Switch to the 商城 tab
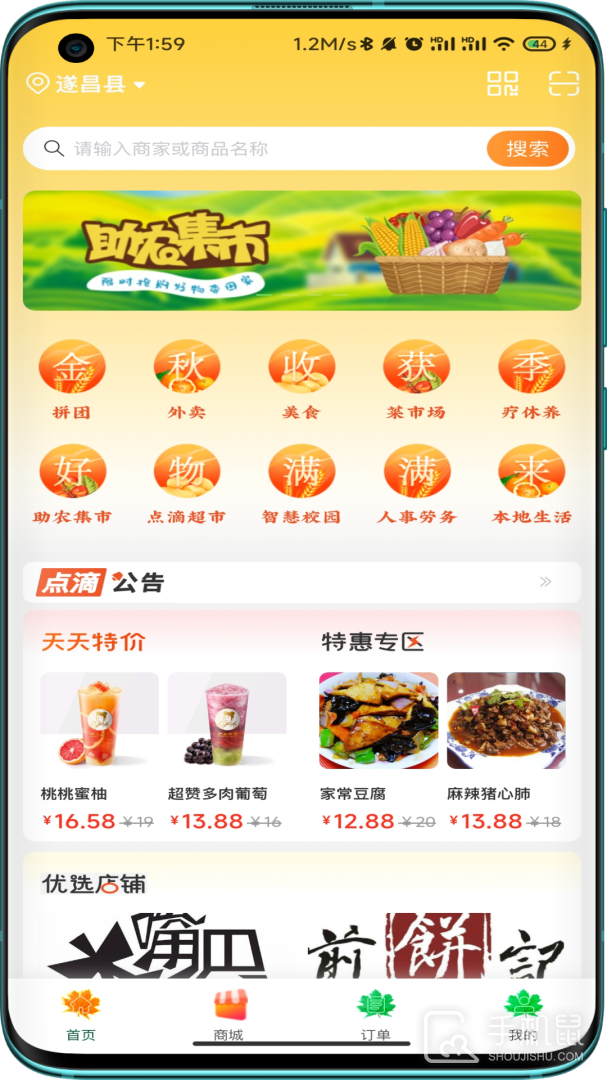607x1080 pixels. 229,1014
